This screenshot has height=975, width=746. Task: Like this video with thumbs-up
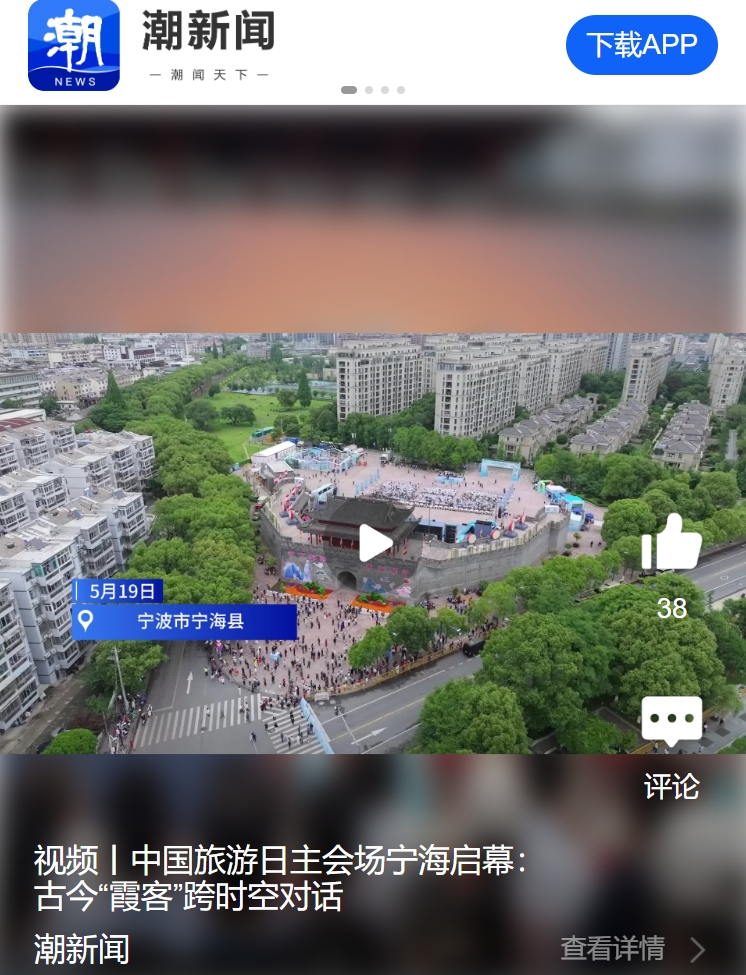671,545
